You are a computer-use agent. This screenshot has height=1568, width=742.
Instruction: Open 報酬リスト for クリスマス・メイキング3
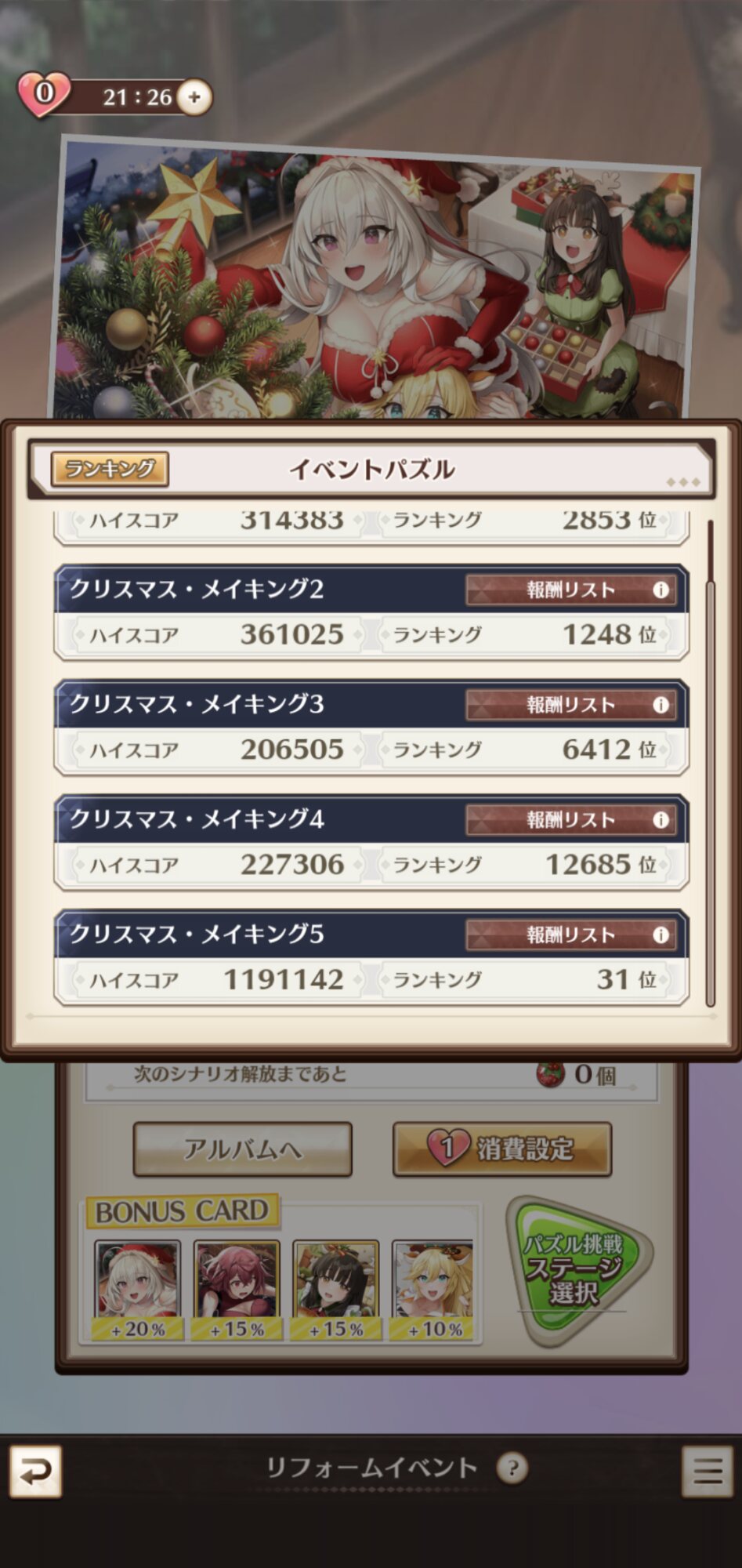coord(571,705)
